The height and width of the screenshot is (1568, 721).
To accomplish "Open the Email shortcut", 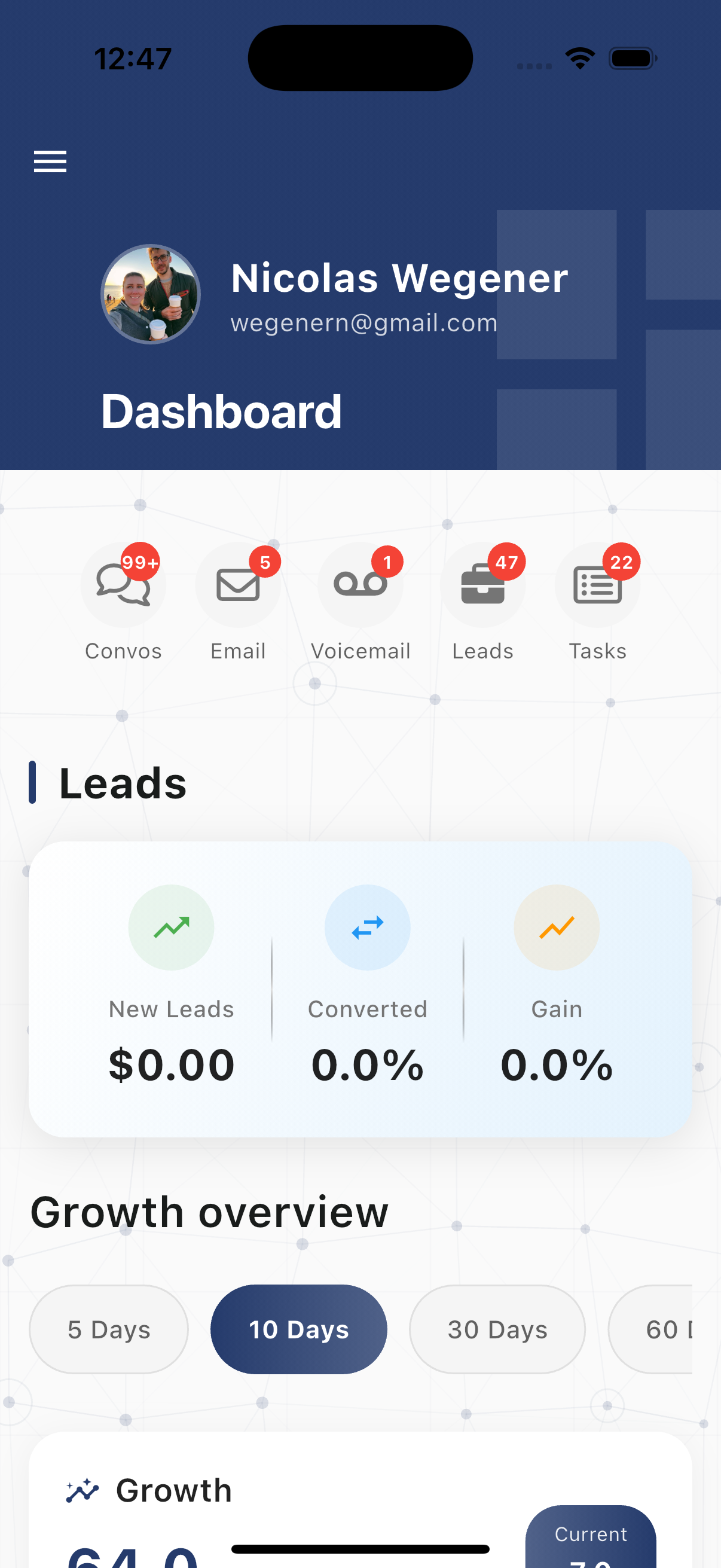I will coord(238,584).
